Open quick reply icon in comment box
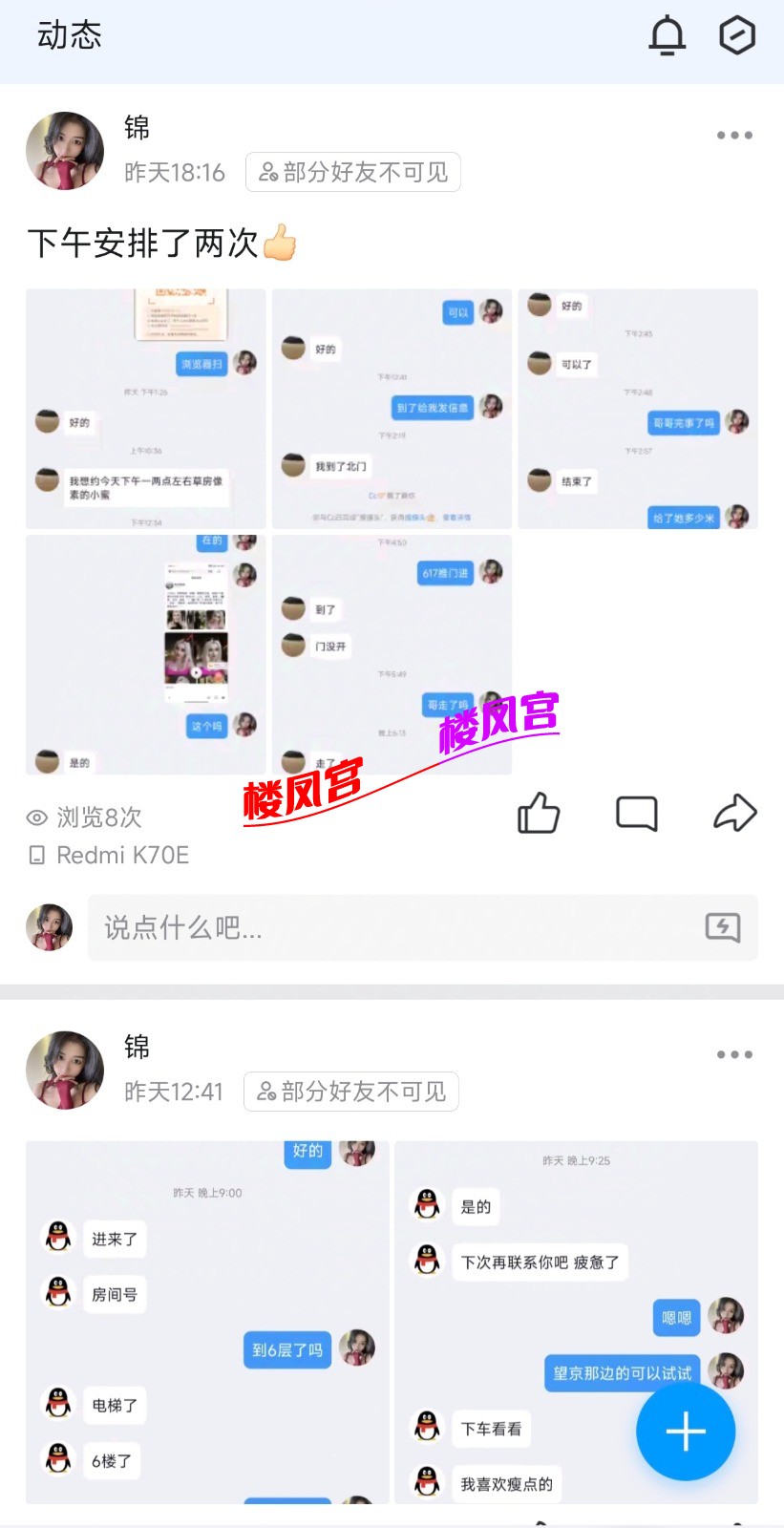Viewport: 784px width, 1528px height. coord(723,927)
